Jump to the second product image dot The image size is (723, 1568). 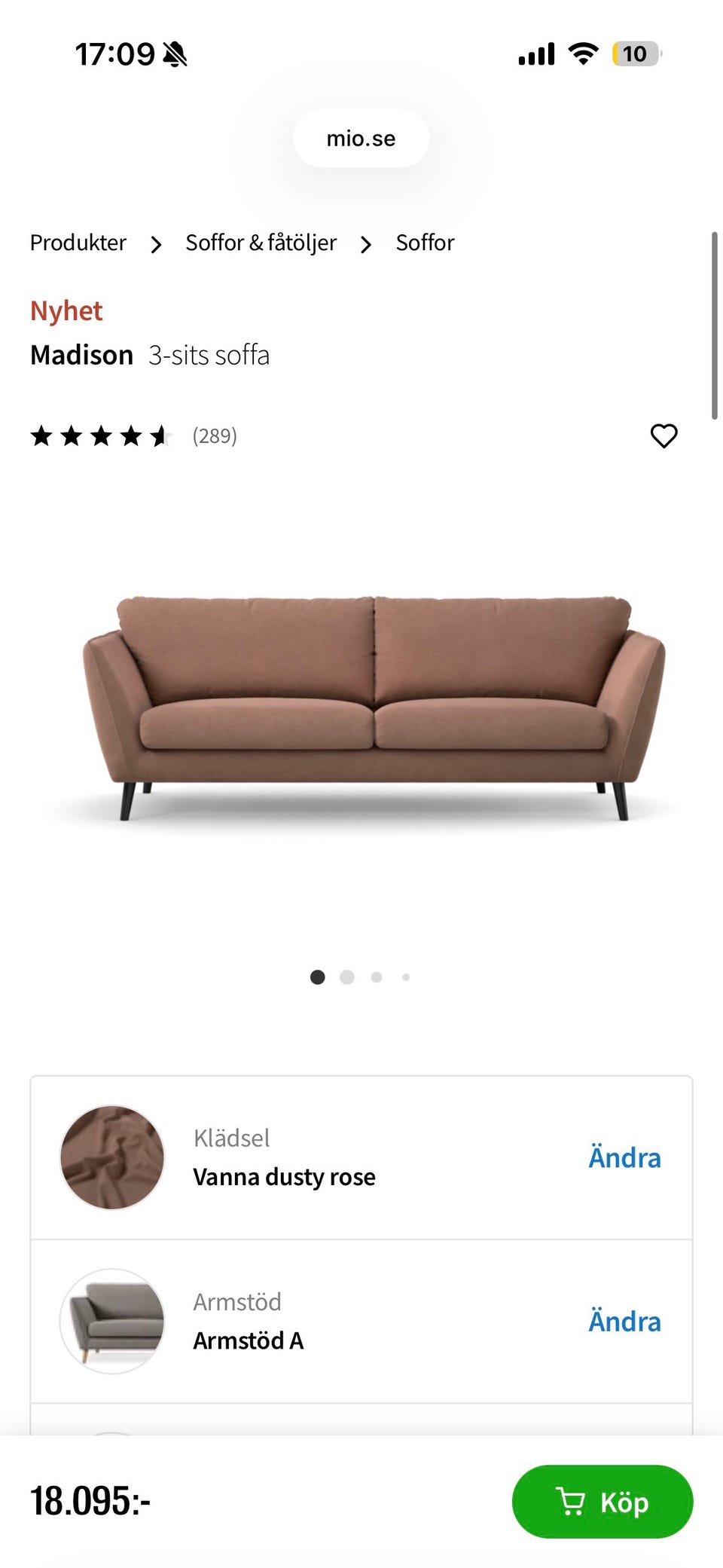click(347, 977)
